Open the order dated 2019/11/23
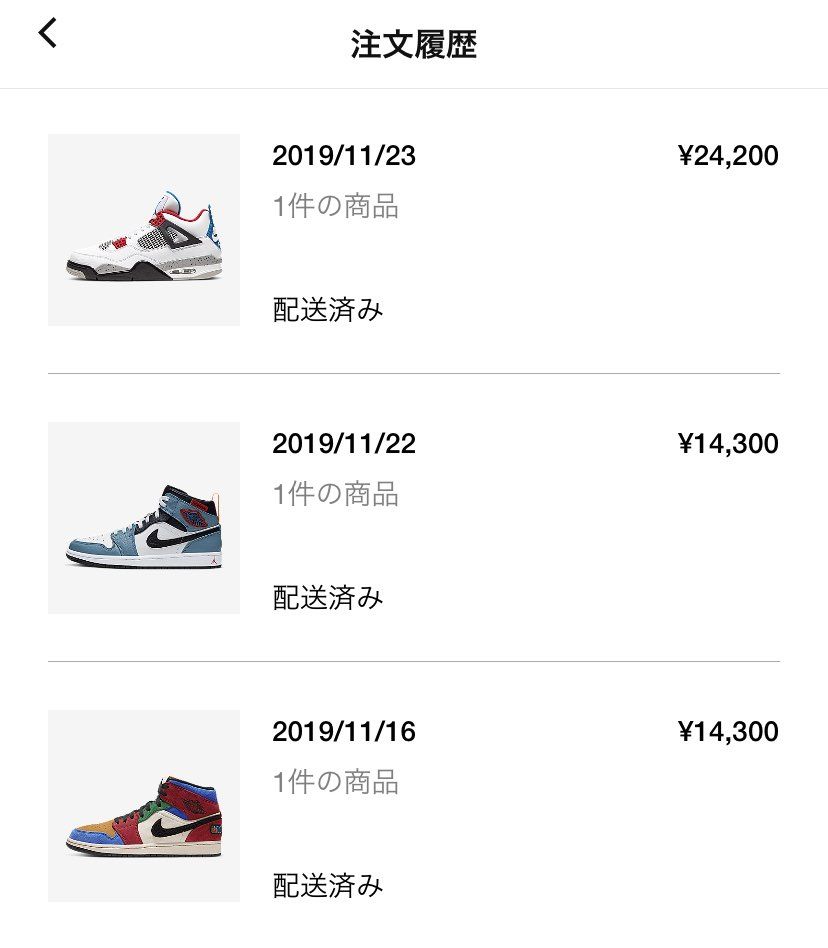Image resolution: width=828 pixels, height=948 pixels. tap(413, 230)
